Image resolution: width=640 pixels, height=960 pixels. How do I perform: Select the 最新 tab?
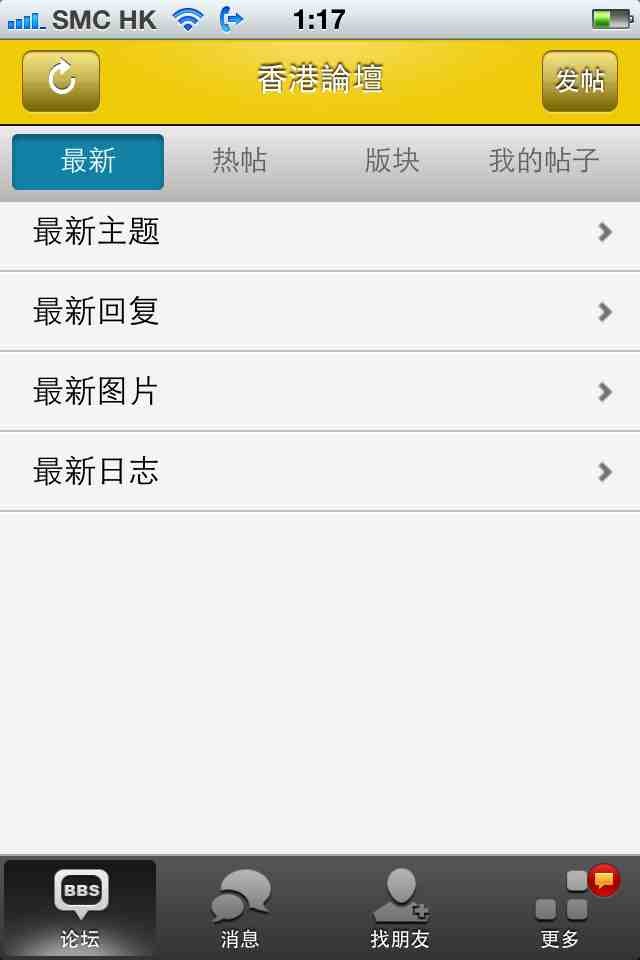coord(88,161)
